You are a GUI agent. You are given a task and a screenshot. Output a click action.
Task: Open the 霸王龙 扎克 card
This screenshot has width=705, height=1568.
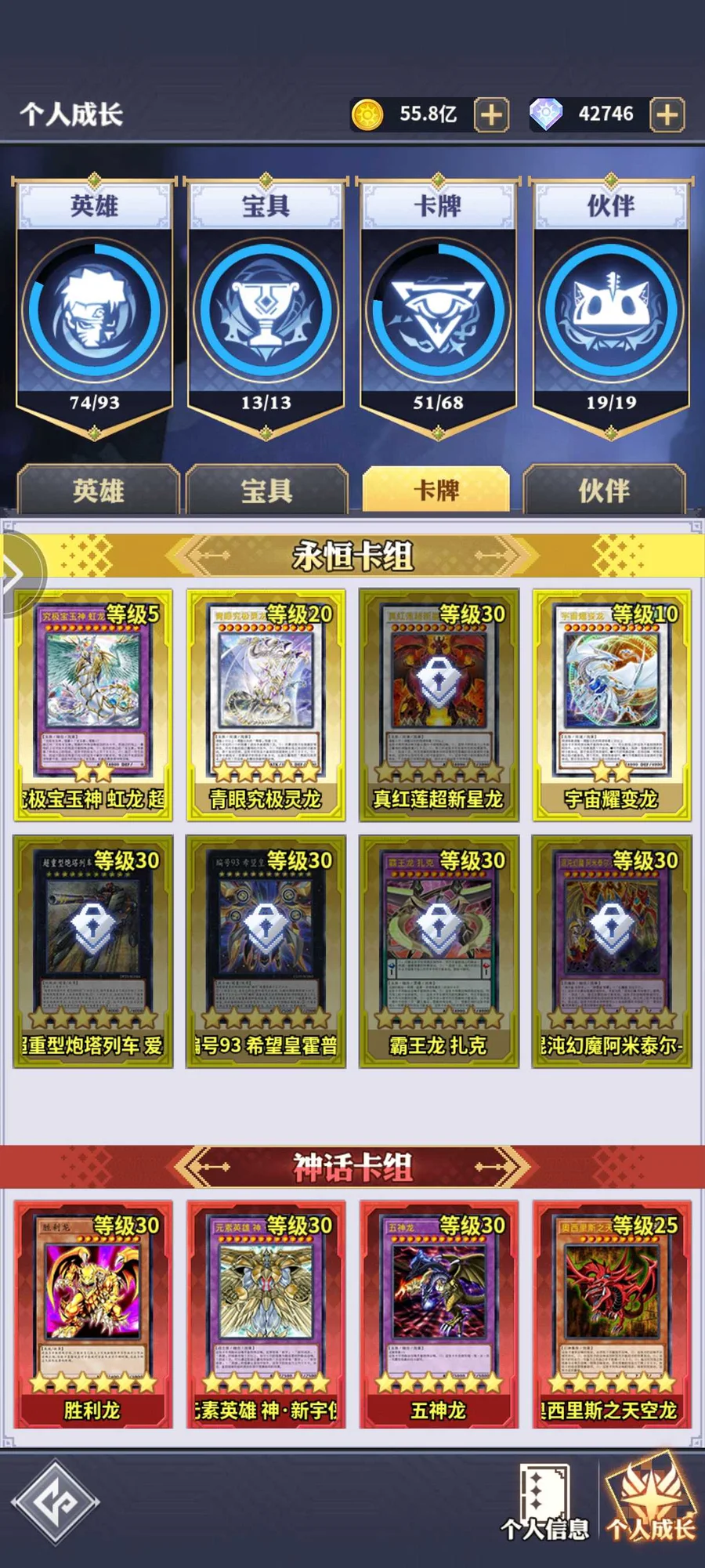pyautogui.click(x=439, y=951)
